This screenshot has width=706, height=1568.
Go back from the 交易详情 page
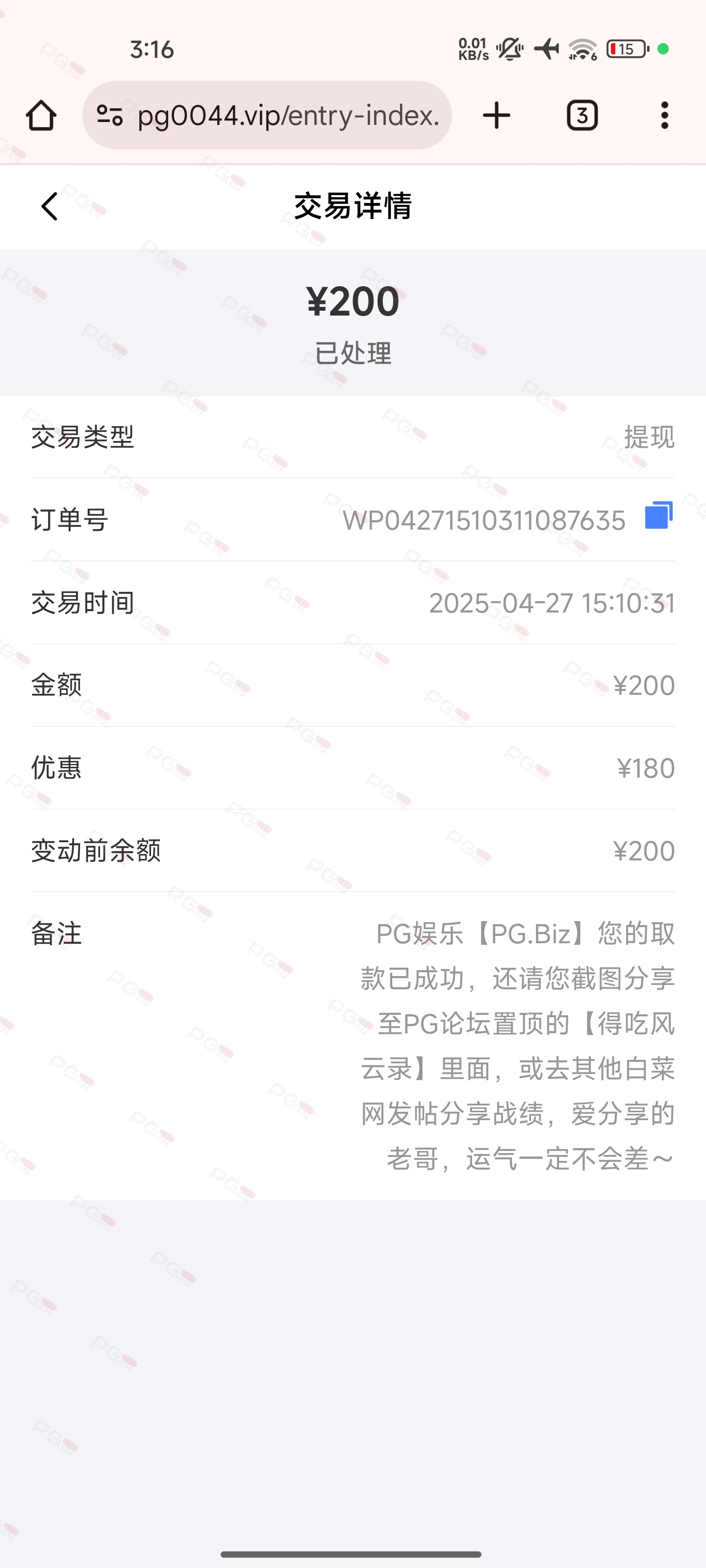[x=50, y=206]
